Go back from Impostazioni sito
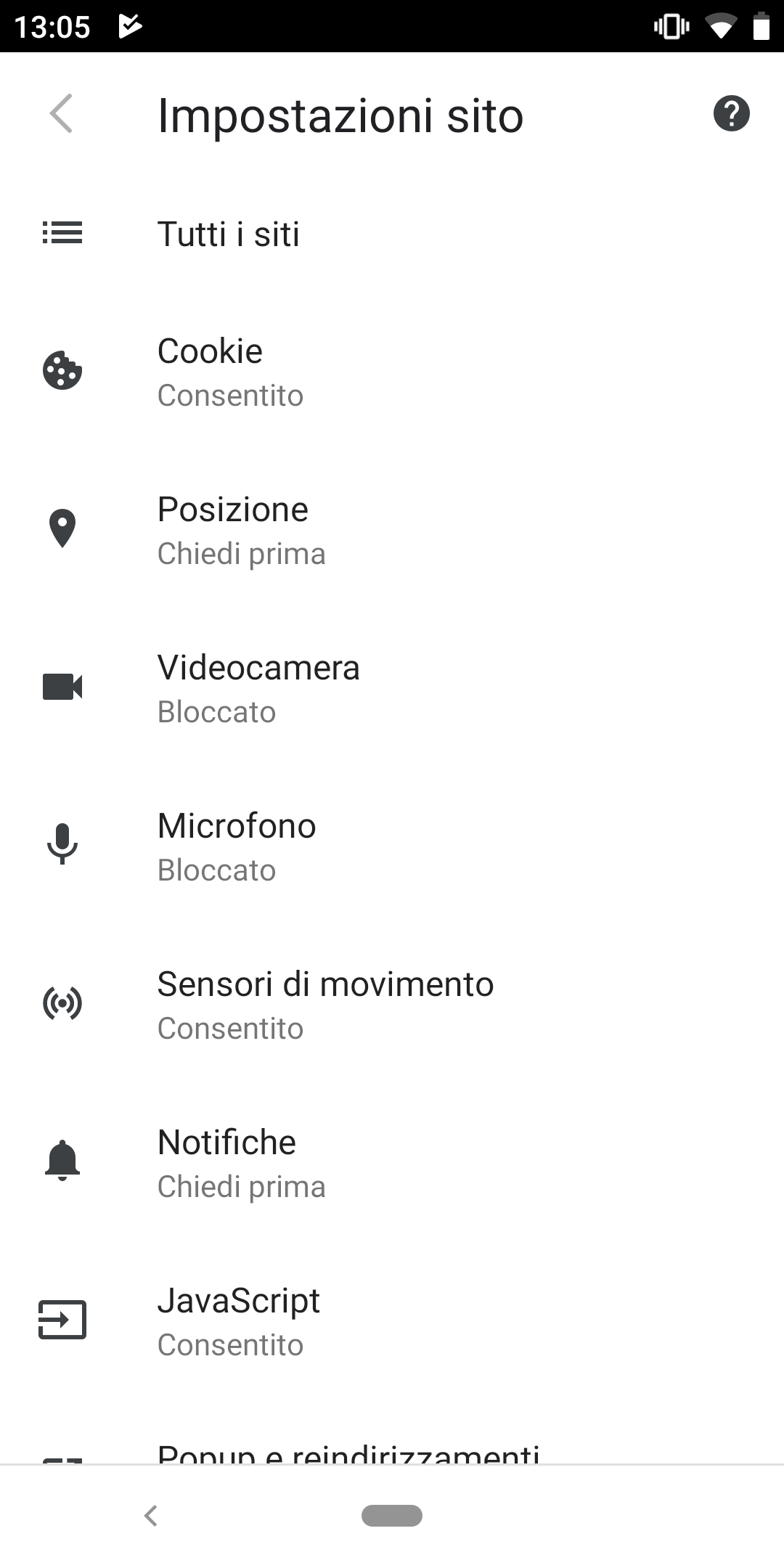This screenshot has width=784, height=1568. point(62,114)
